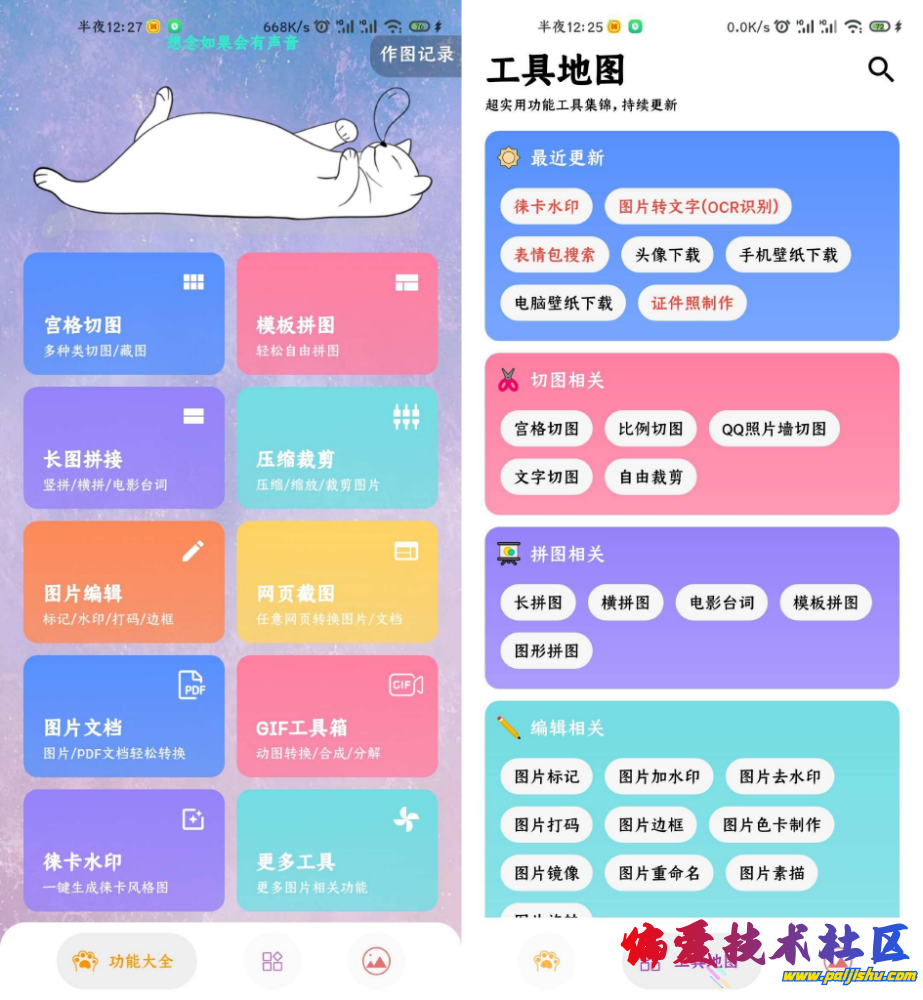Screen dimensions: 923x1000
Task: Open 图片去水印 tool
Action: (x=779, y=777)
